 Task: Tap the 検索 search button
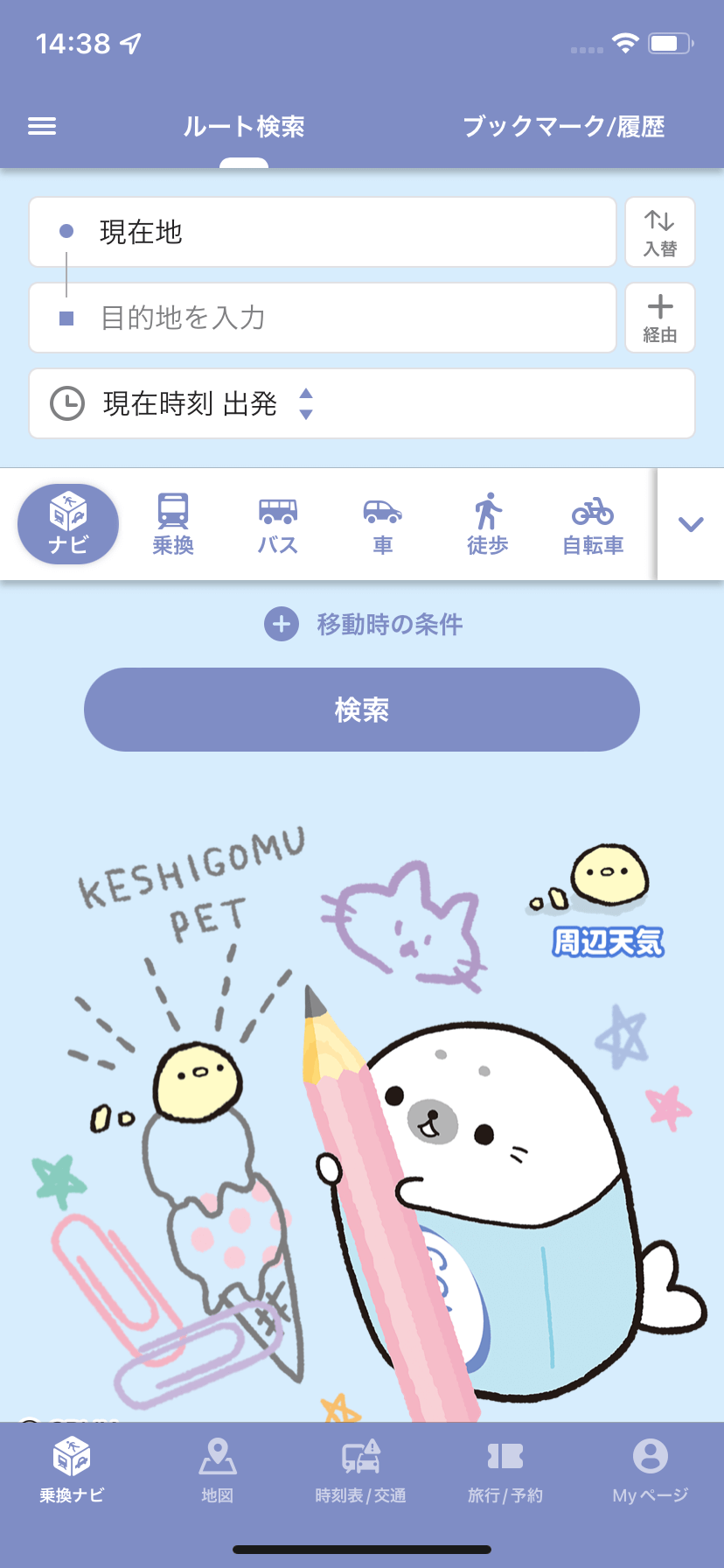pos(361,710)
